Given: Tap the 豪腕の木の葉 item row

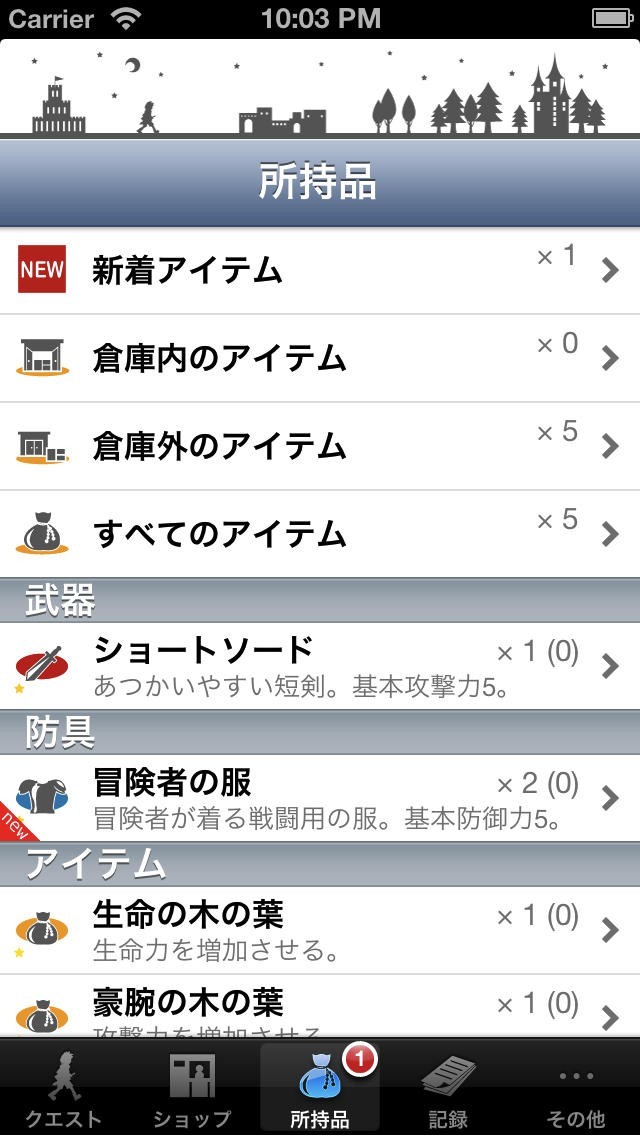Looking at the screenshot, I should (320, 1008).
